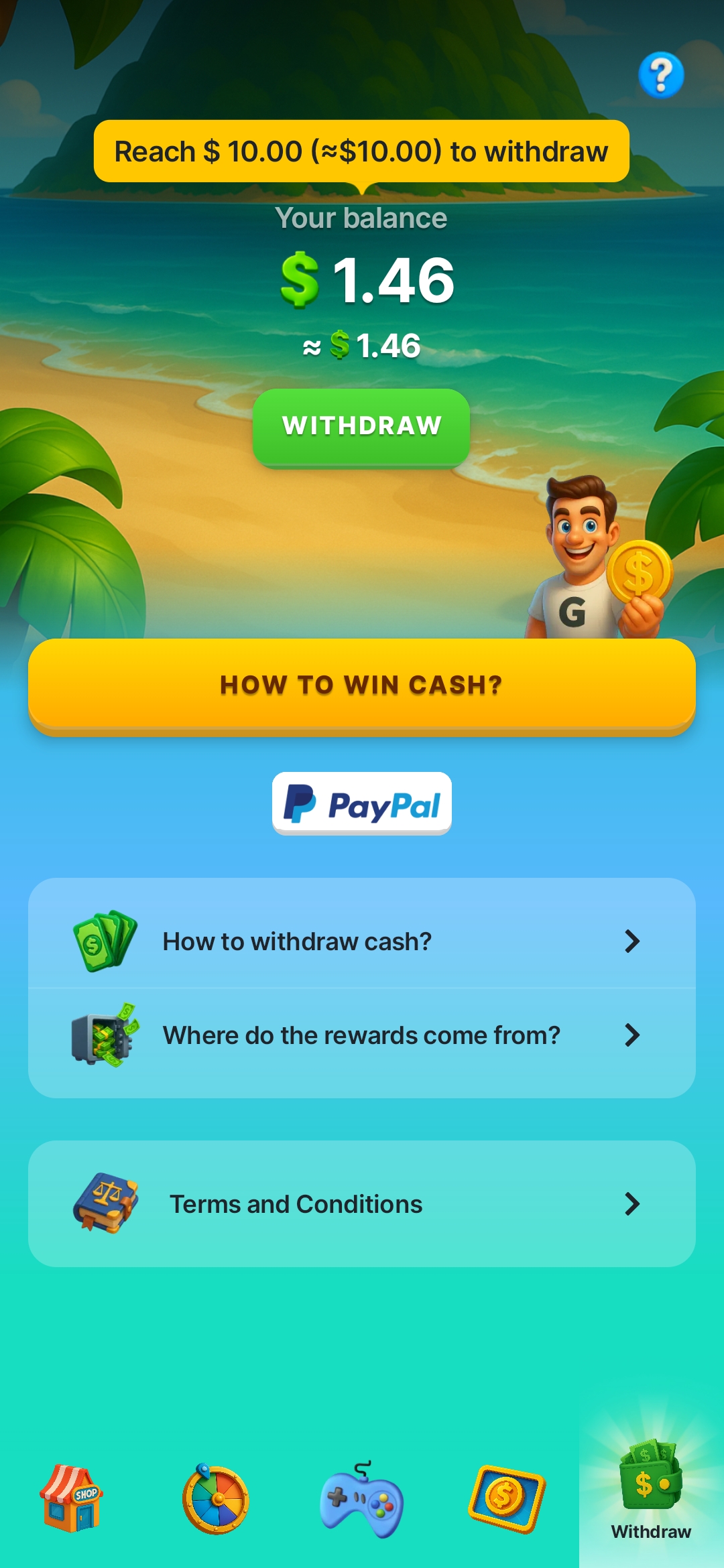
Task: Tap the green WITHDRAW button
Action: click(x=361, y=426)
